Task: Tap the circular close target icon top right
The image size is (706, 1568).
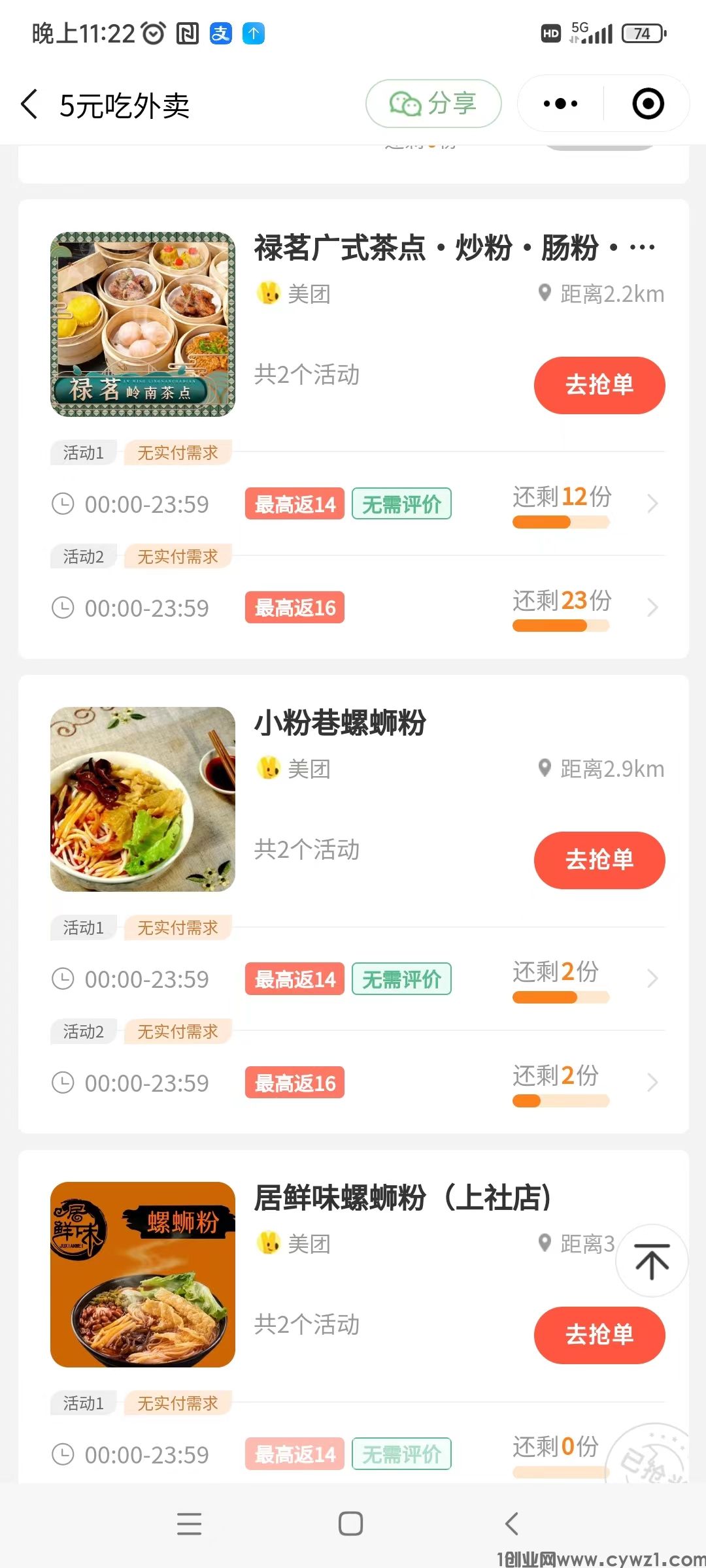Action: coord(647,103)
